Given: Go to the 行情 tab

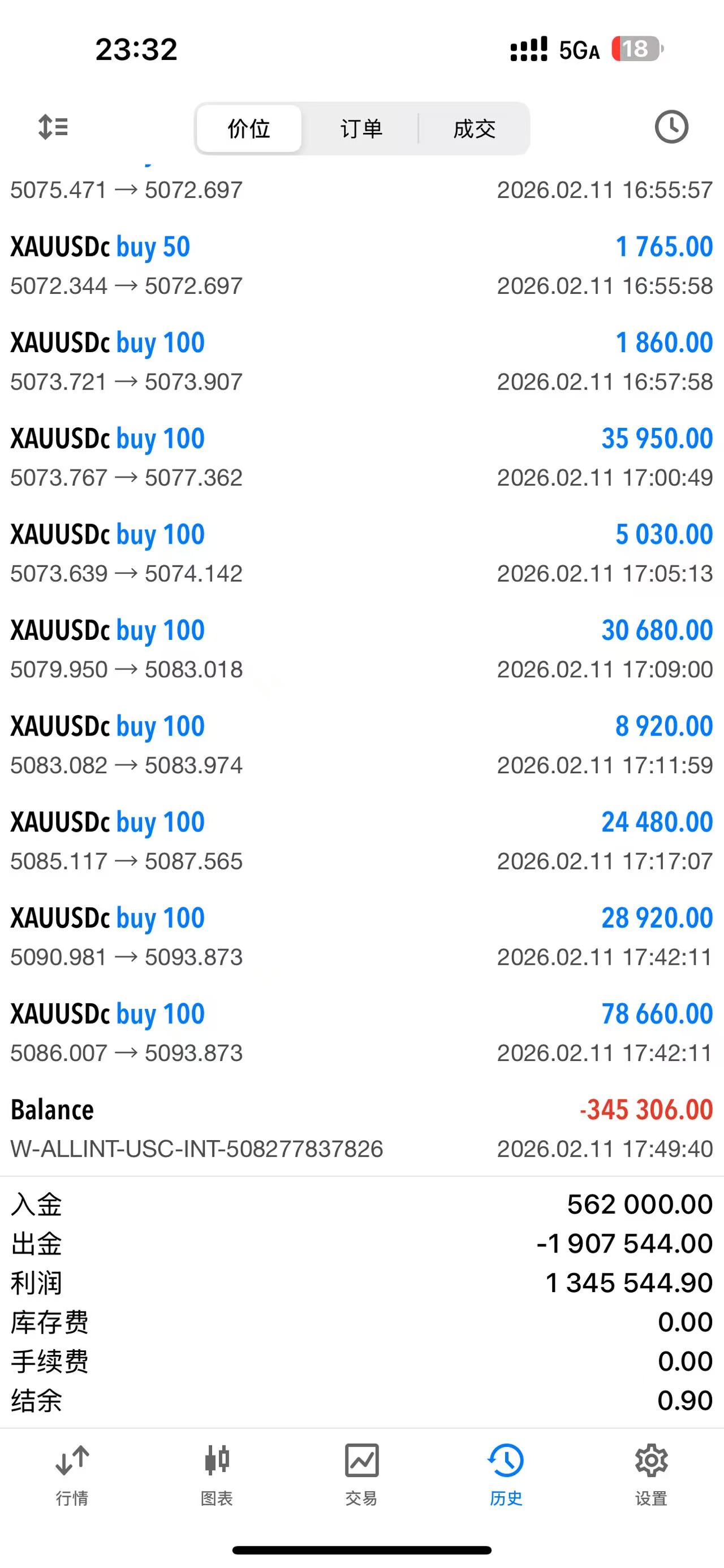Looking at the screenshot, I should [x=72, y=1473].
